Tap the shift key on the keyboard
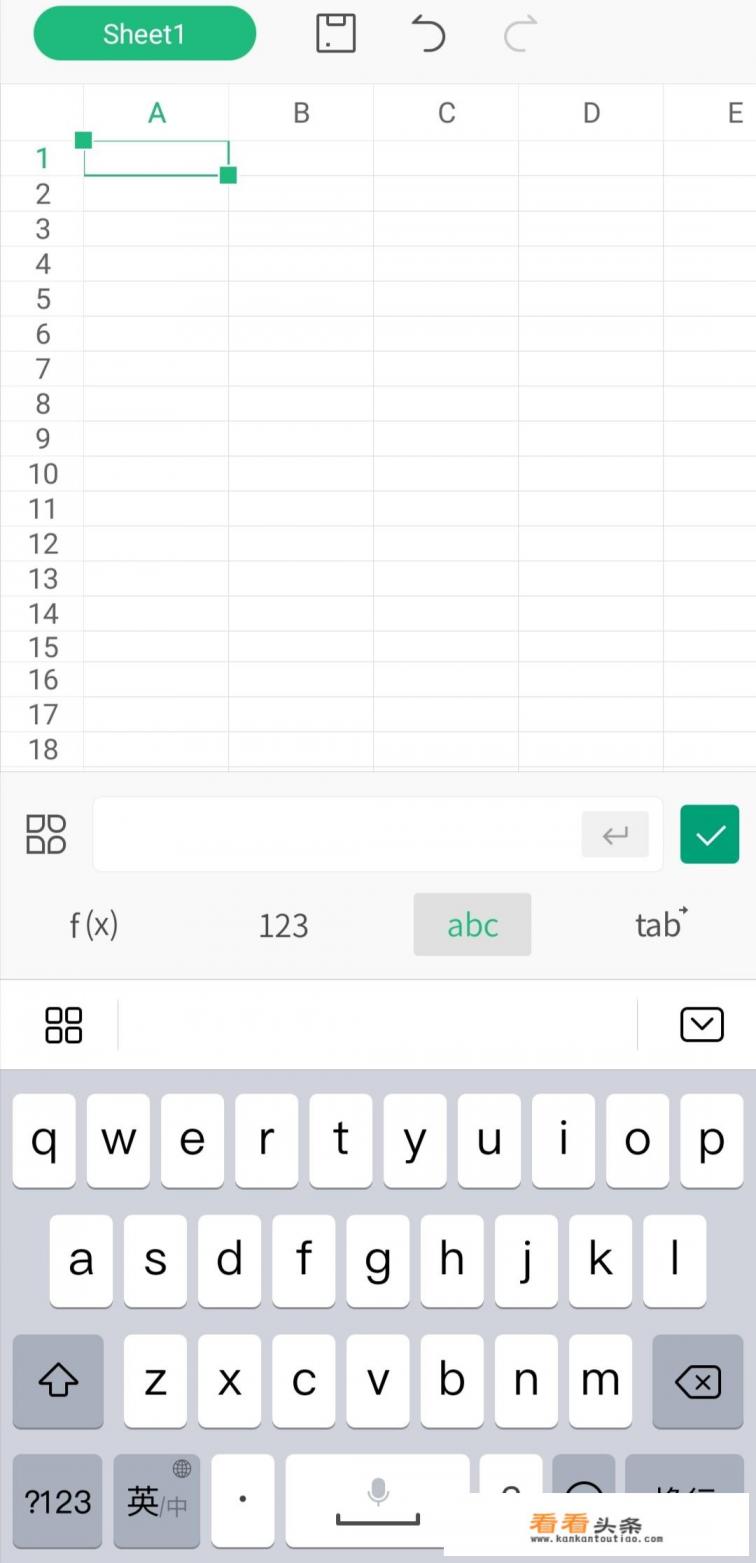Screen dimensions: 756x1563 tap(57, 1381)
